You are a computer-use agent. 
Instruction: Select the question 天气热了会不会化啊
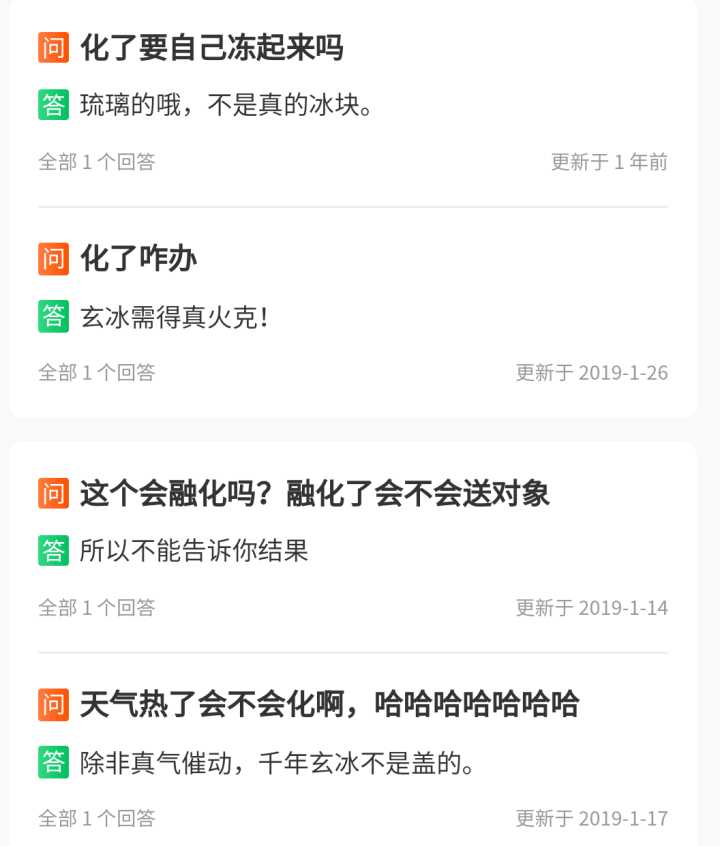pyautogui.click(x=329, y=704)
